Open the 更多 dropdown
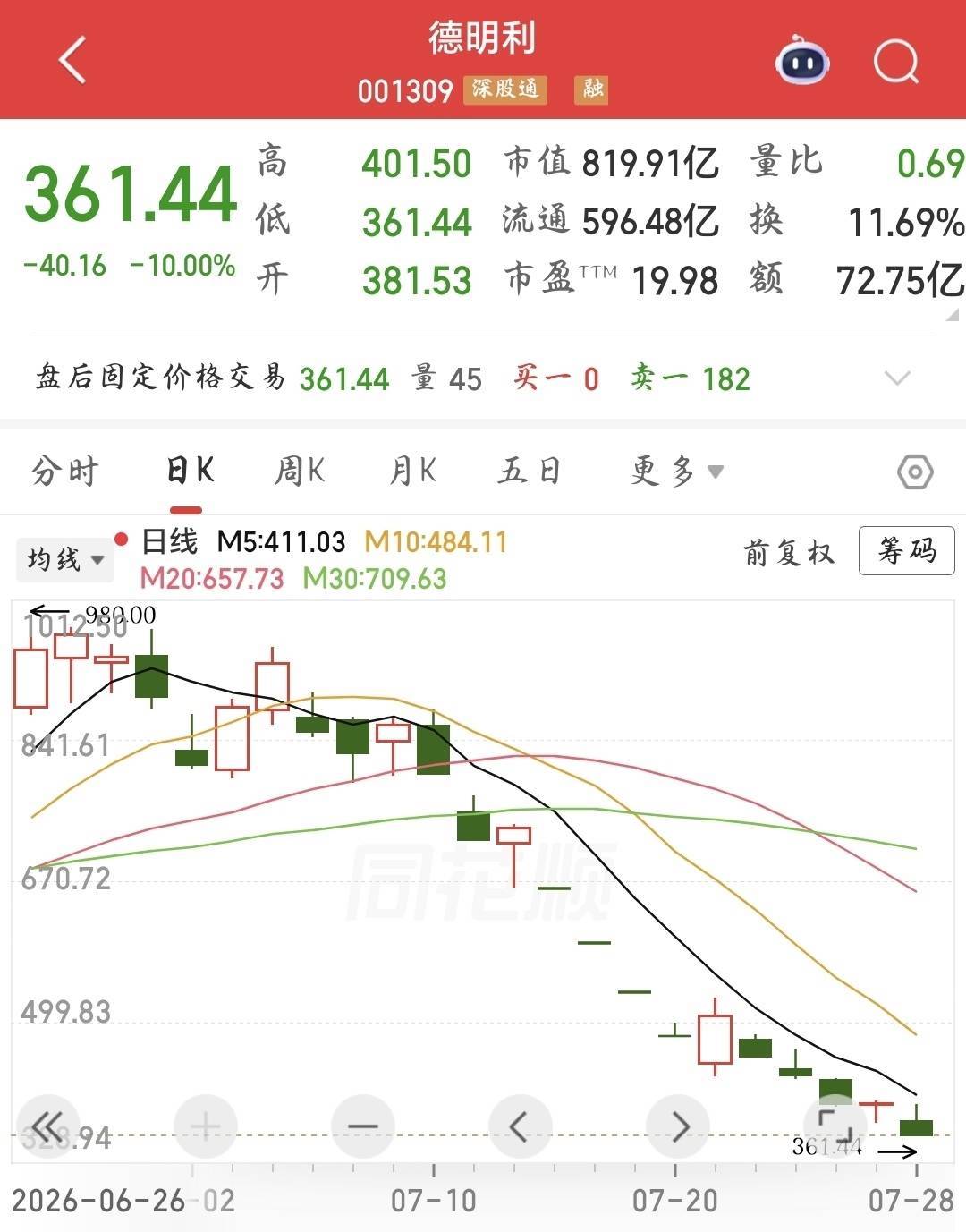Screen dimensions: 966x1232 click(676, 471)
